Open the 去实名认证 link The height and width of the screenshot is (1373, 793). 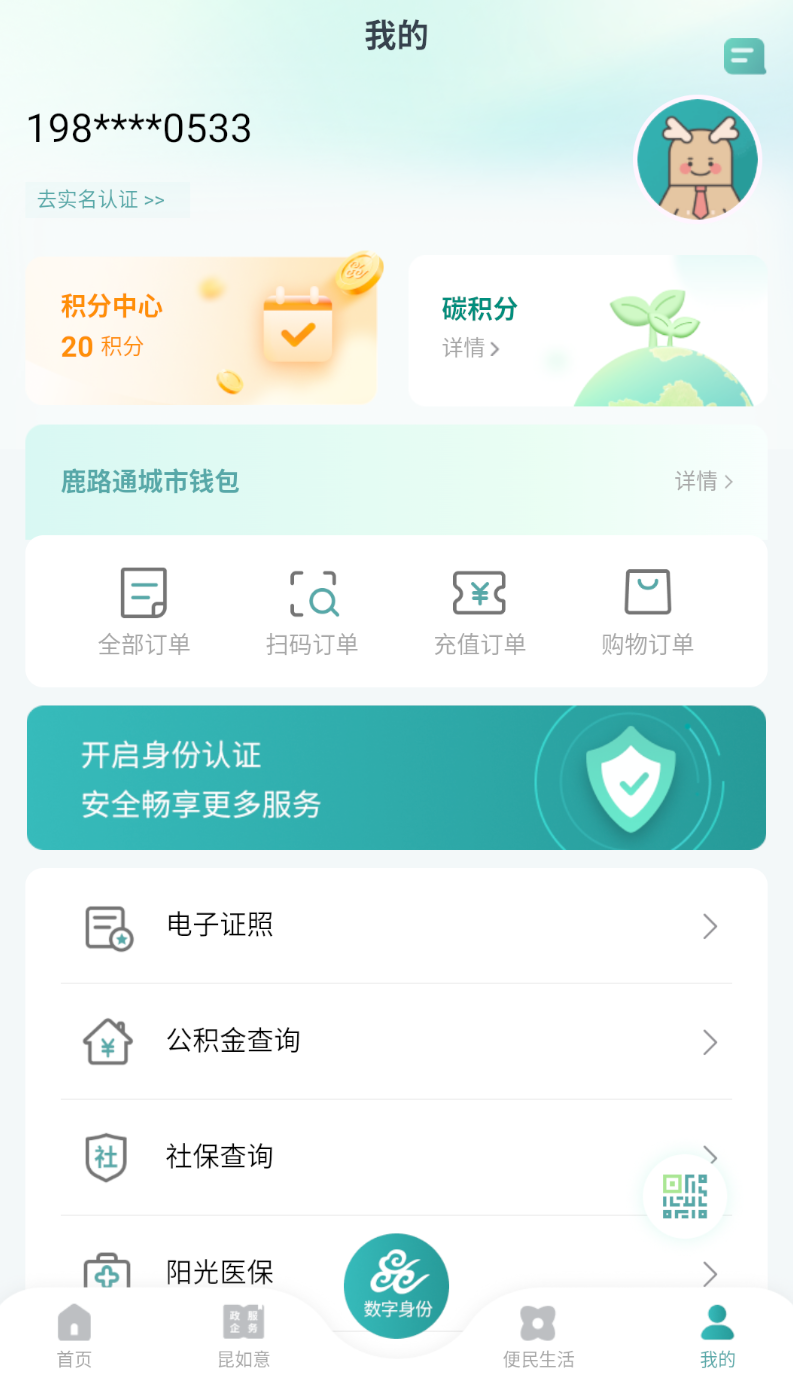tap(101, 199)
